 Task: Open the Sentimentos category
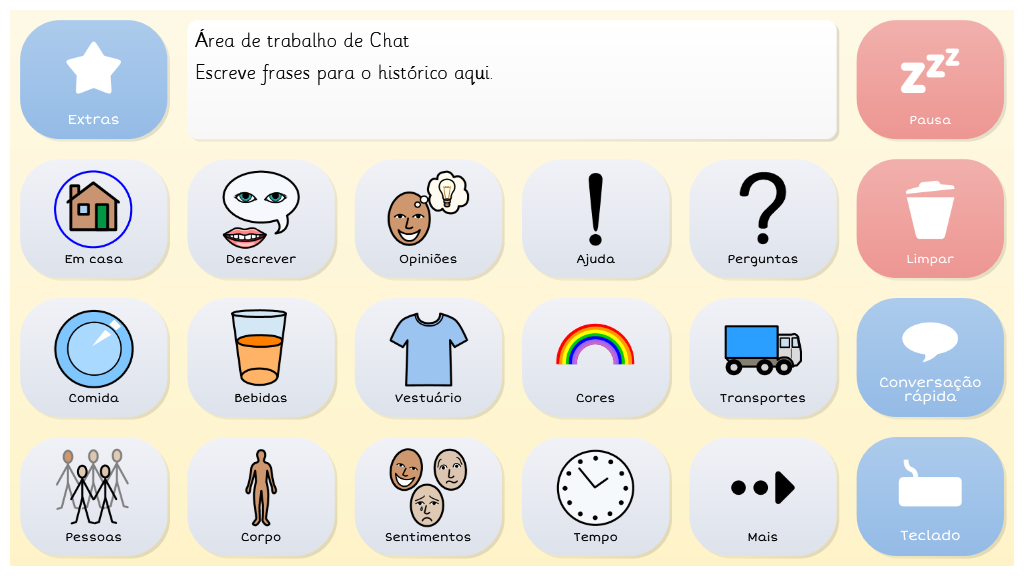click(x=428, y=496)
